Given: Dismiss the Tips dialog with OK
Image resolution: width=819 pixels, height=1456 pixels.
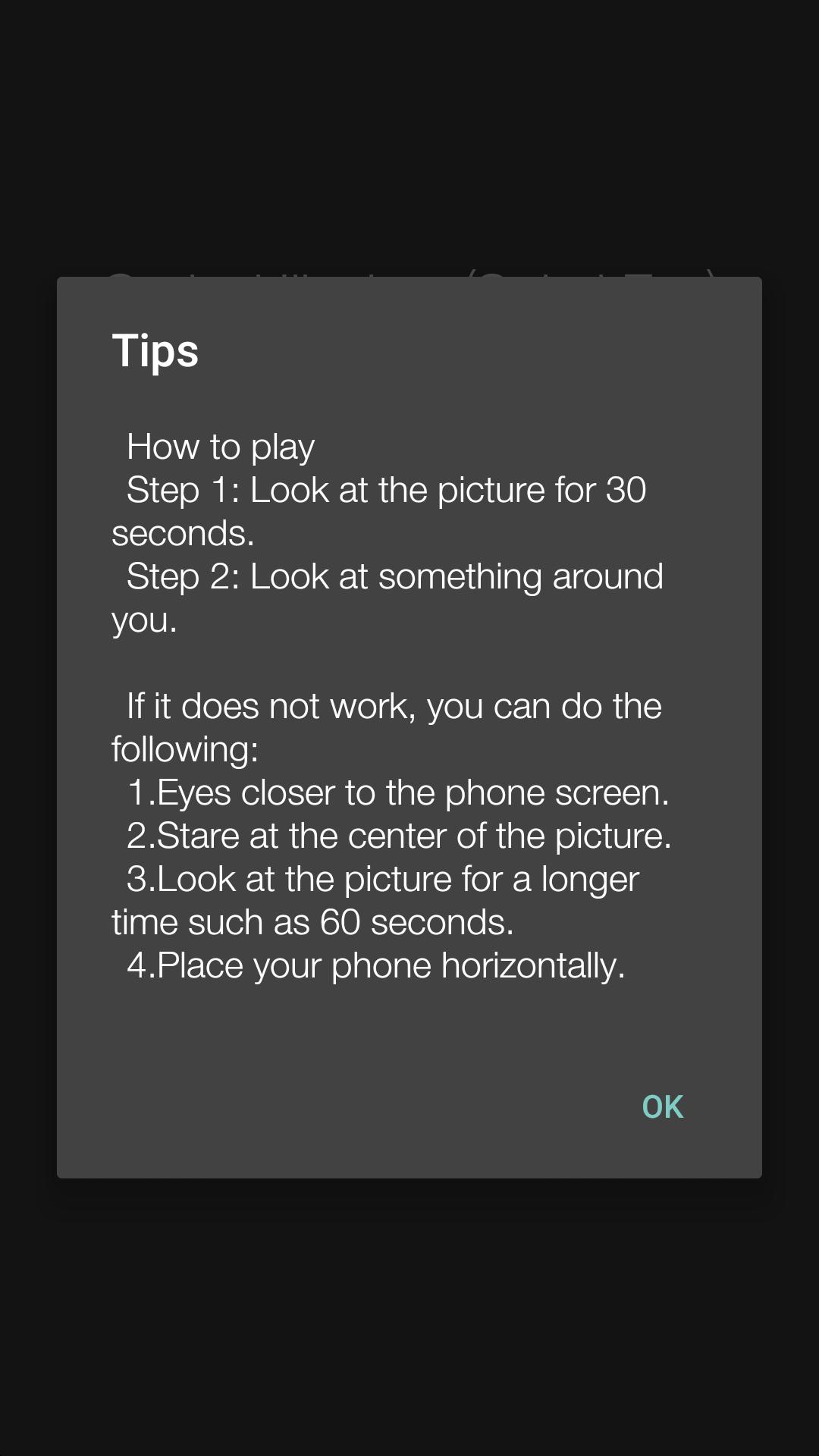Looking at the screenshot, I should pos(662,1106).
